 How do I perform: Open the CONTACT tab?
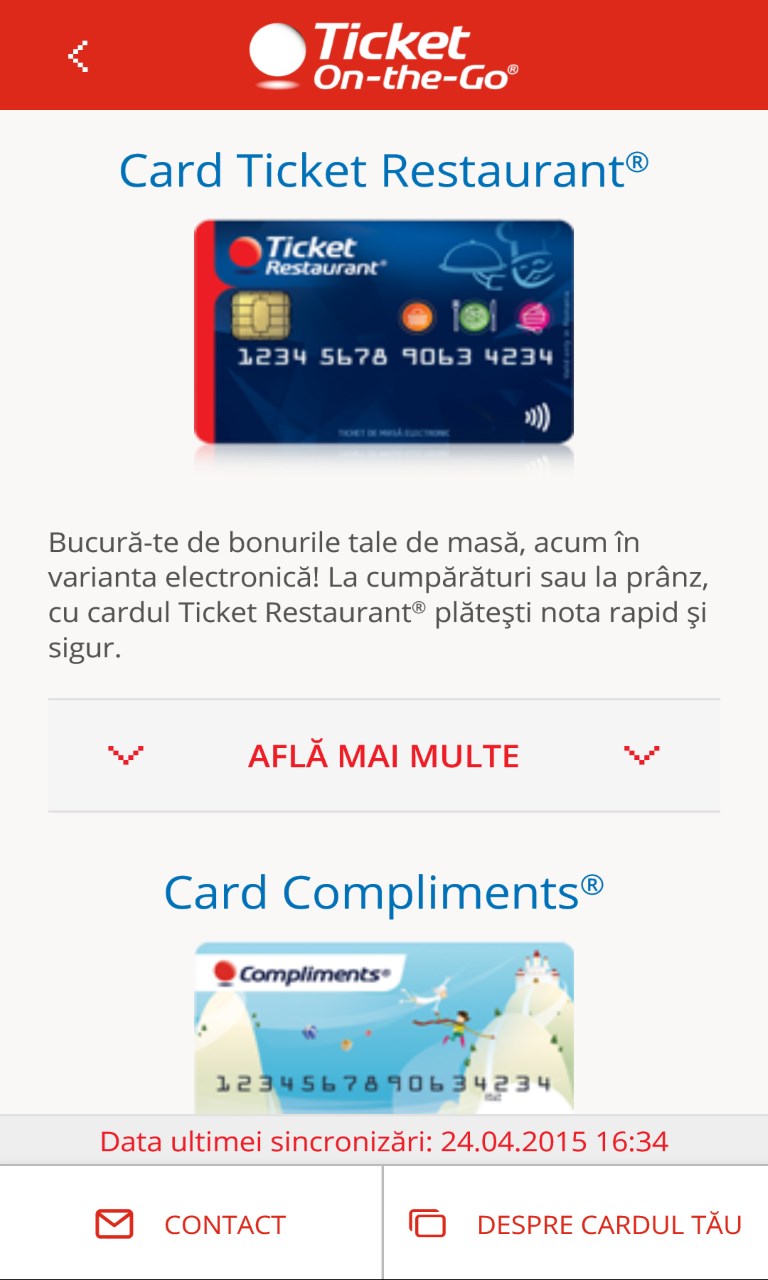pos(191,1224)
